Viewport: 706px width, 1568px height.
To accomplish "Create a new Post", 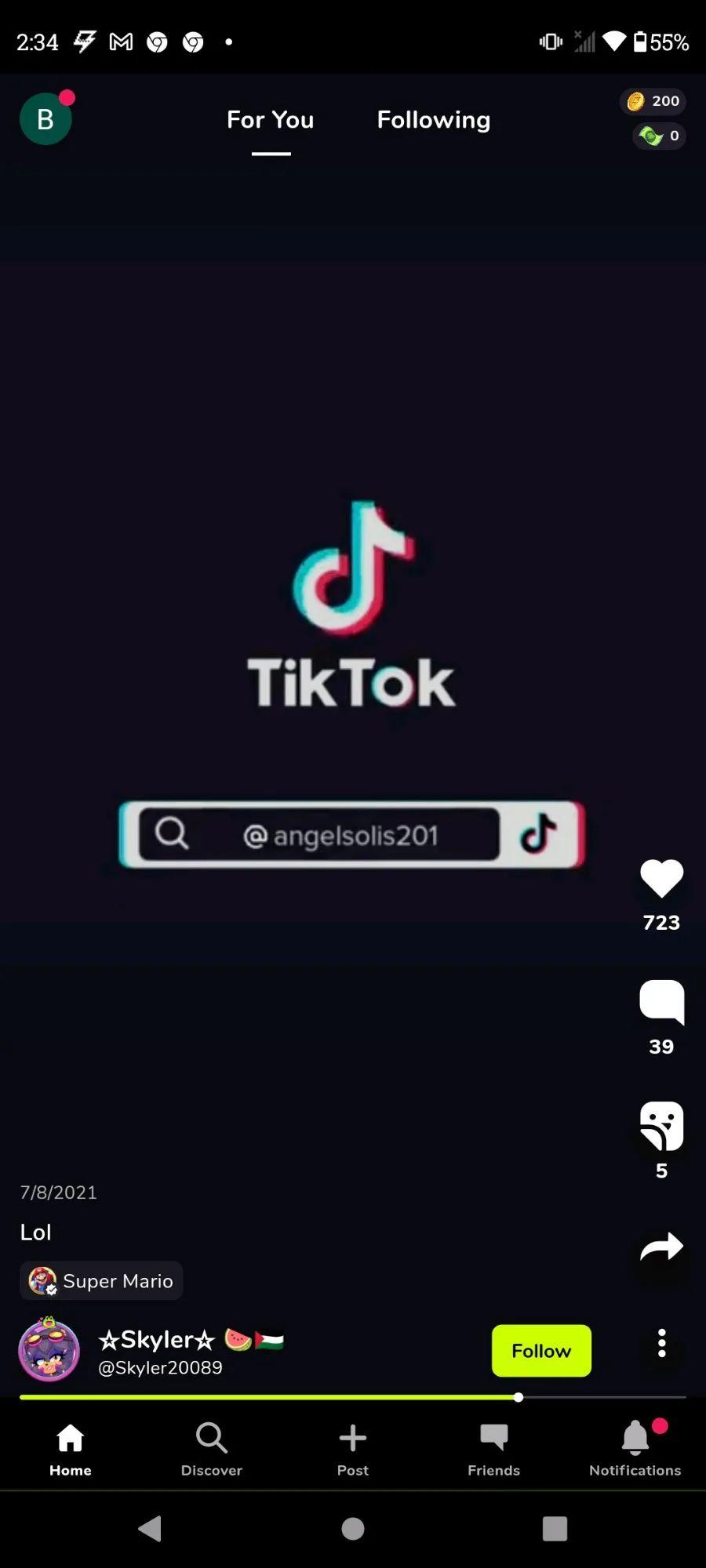I will (x=353, y=1449).
